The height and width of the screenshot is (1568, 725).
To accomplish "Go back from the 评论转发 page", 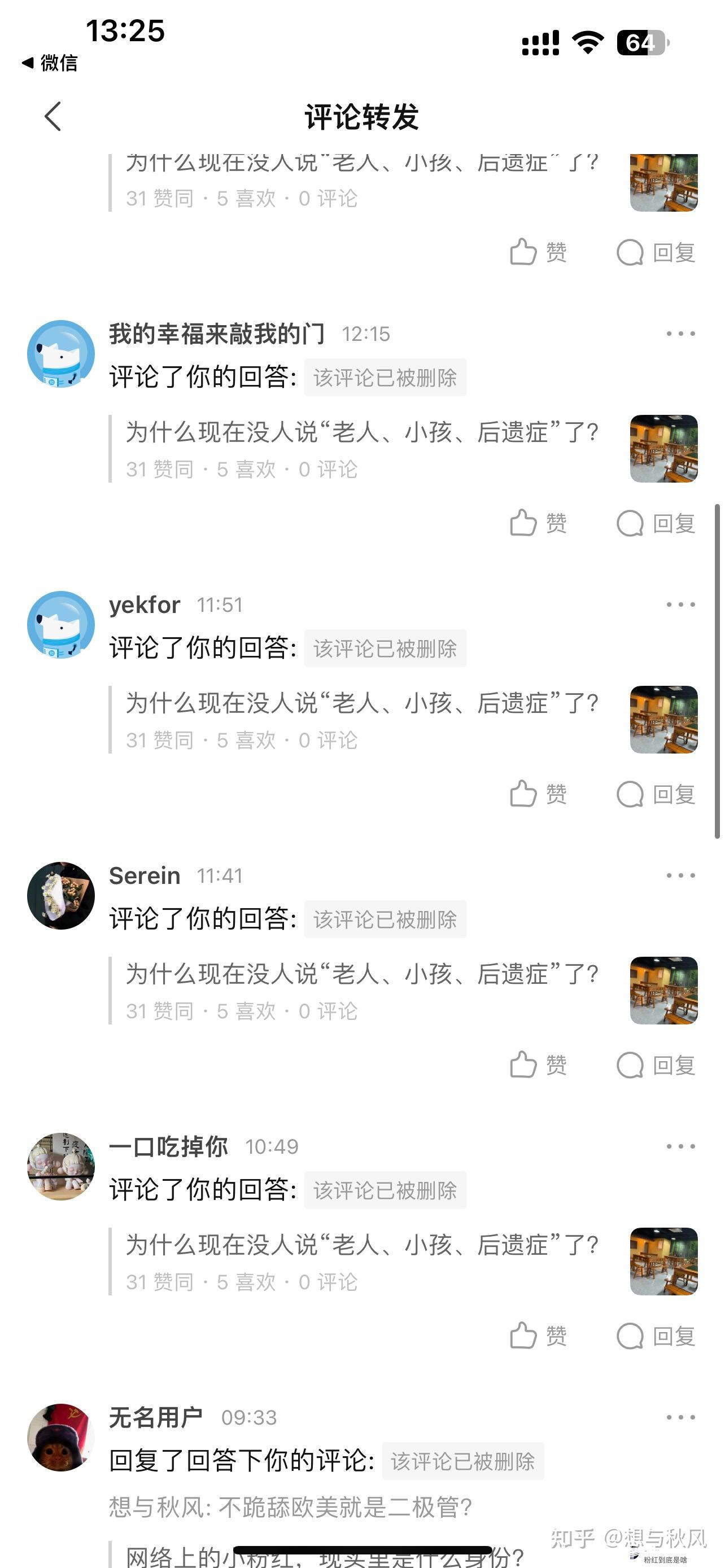I will pyautogui.click(x=53, y=116).
